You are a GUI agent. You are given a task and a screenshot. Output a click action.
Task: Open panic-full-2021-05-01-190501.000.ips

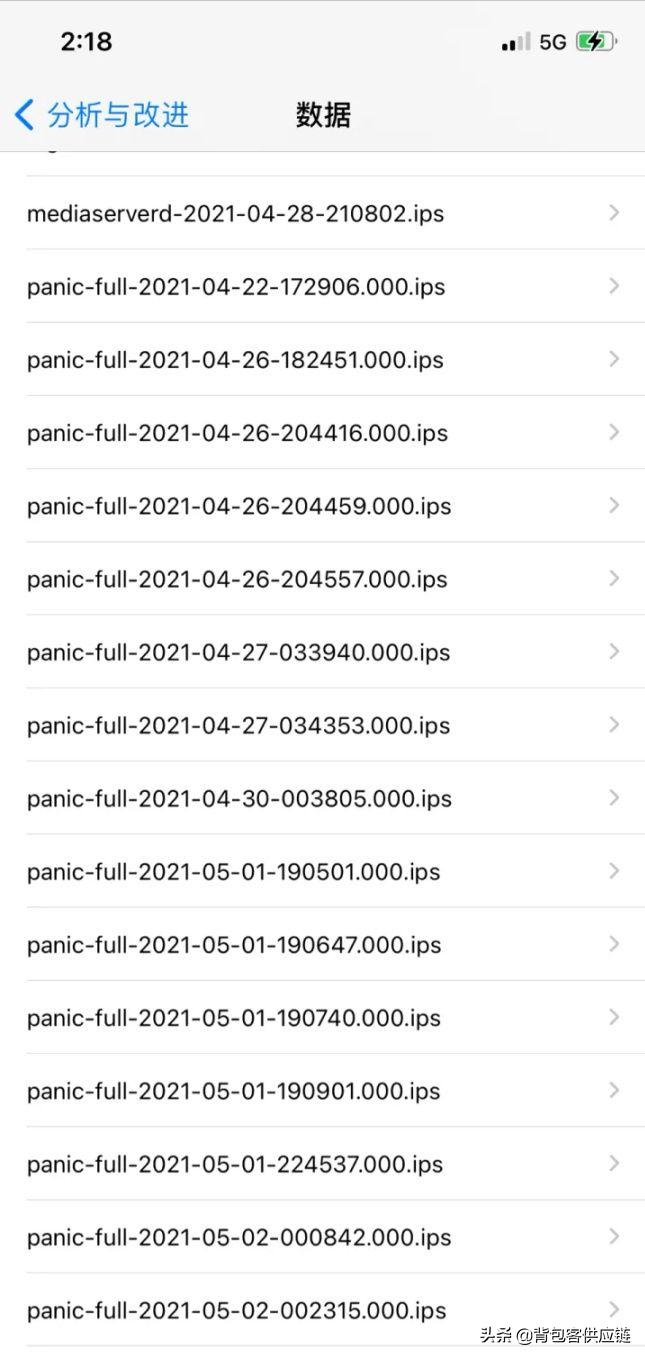234,871
